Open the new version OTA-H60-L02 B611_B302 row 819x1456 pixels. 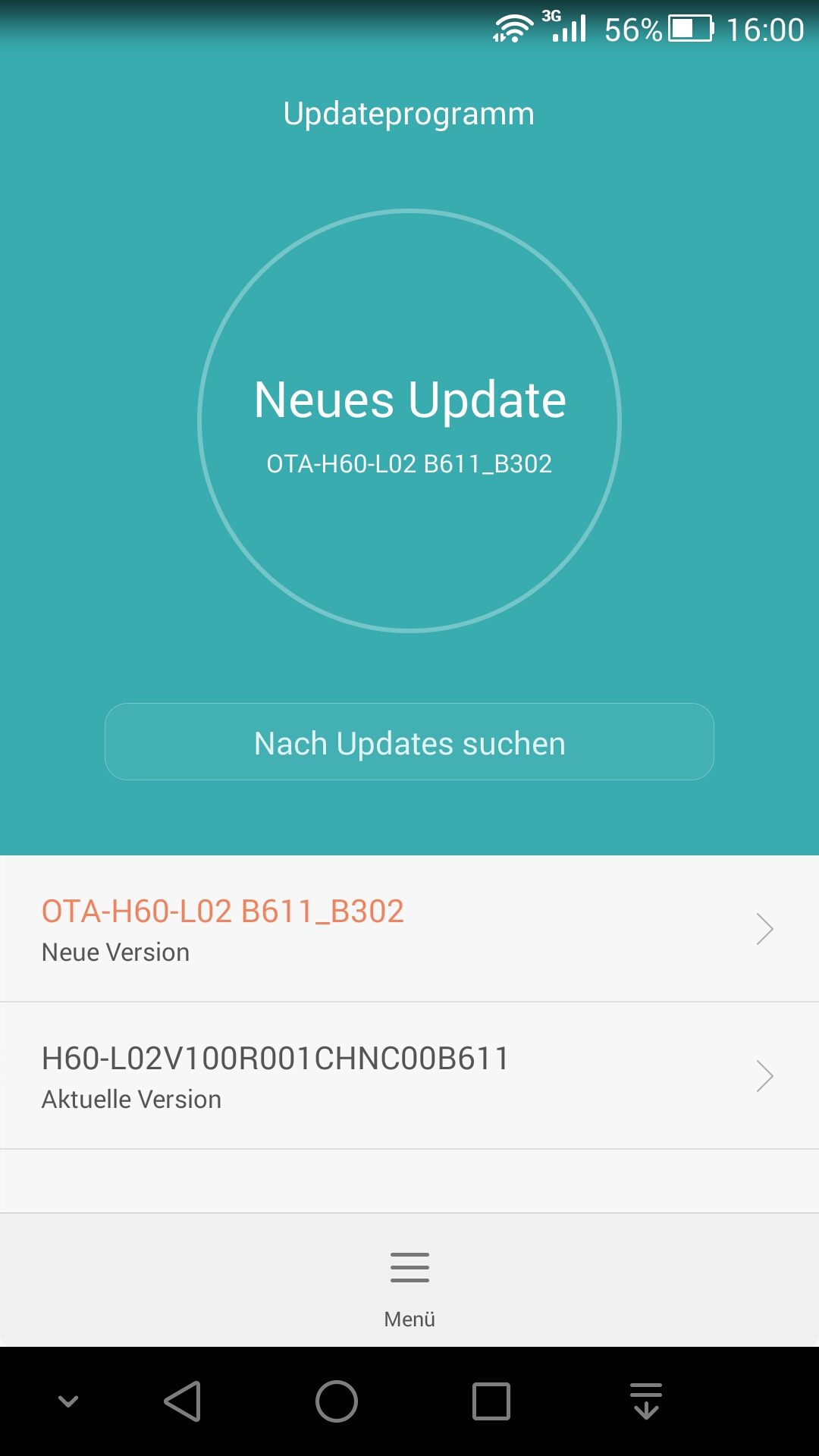(409, 929)
